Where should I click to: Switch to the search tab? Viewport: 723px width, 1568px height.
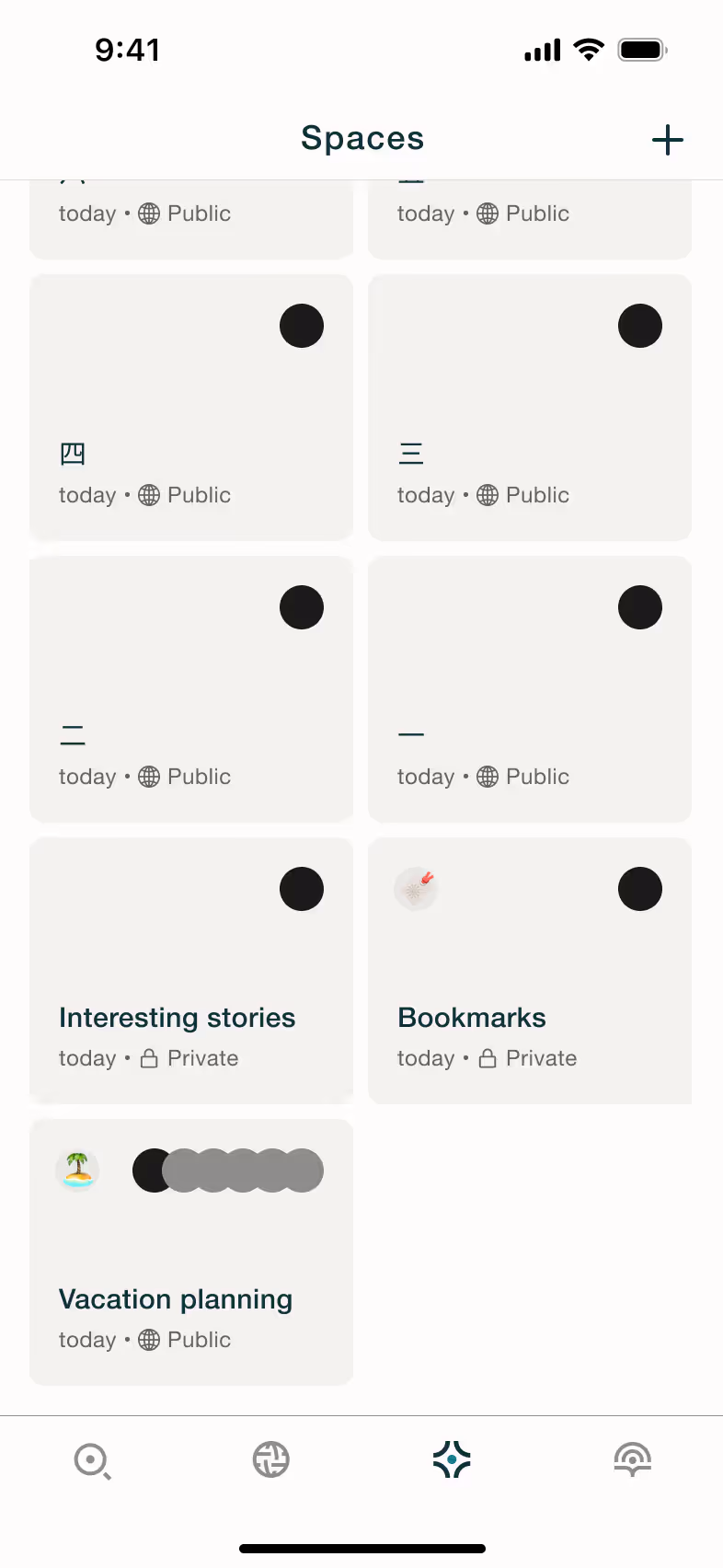click(x=92, y=1460)
